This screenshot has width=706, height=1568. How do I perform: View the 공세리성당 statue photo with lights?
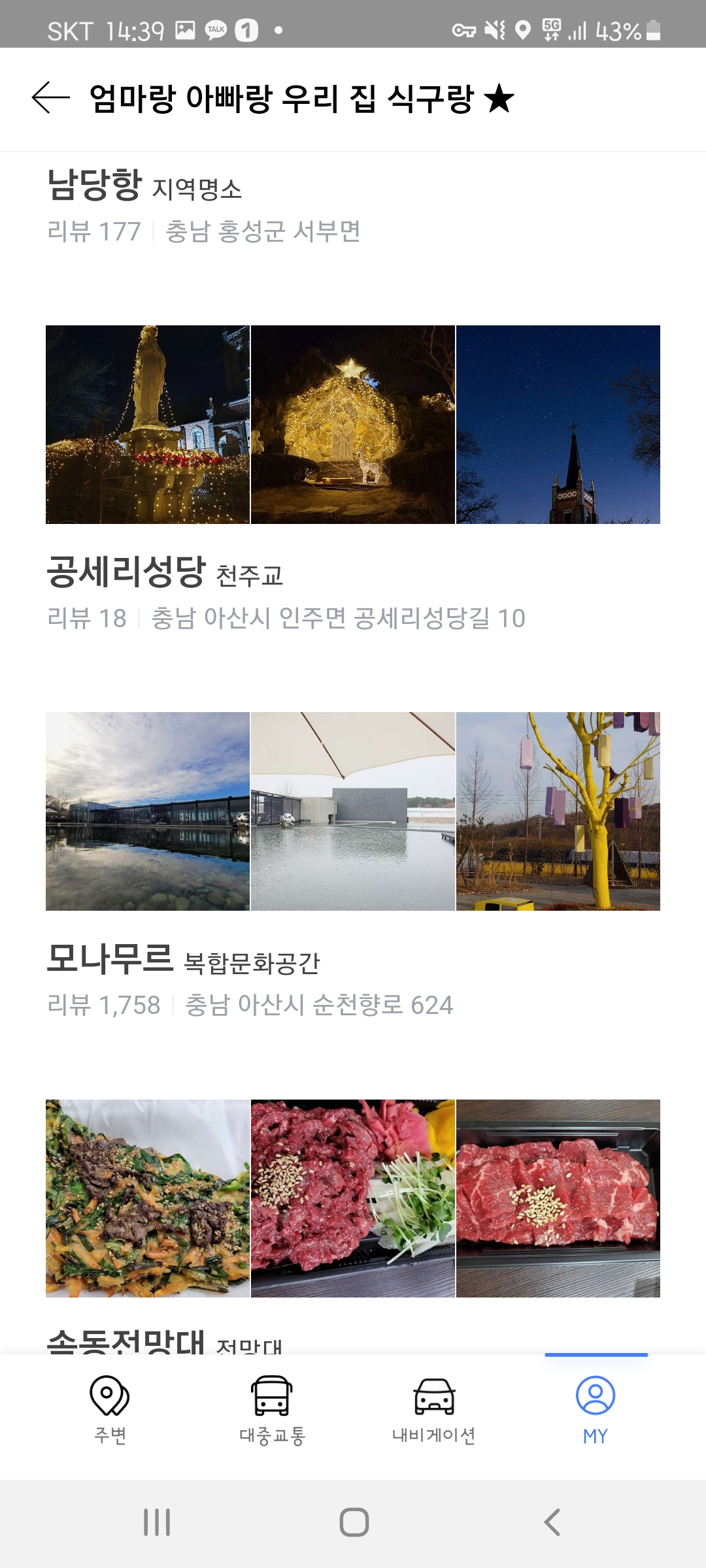coord(148,425)
